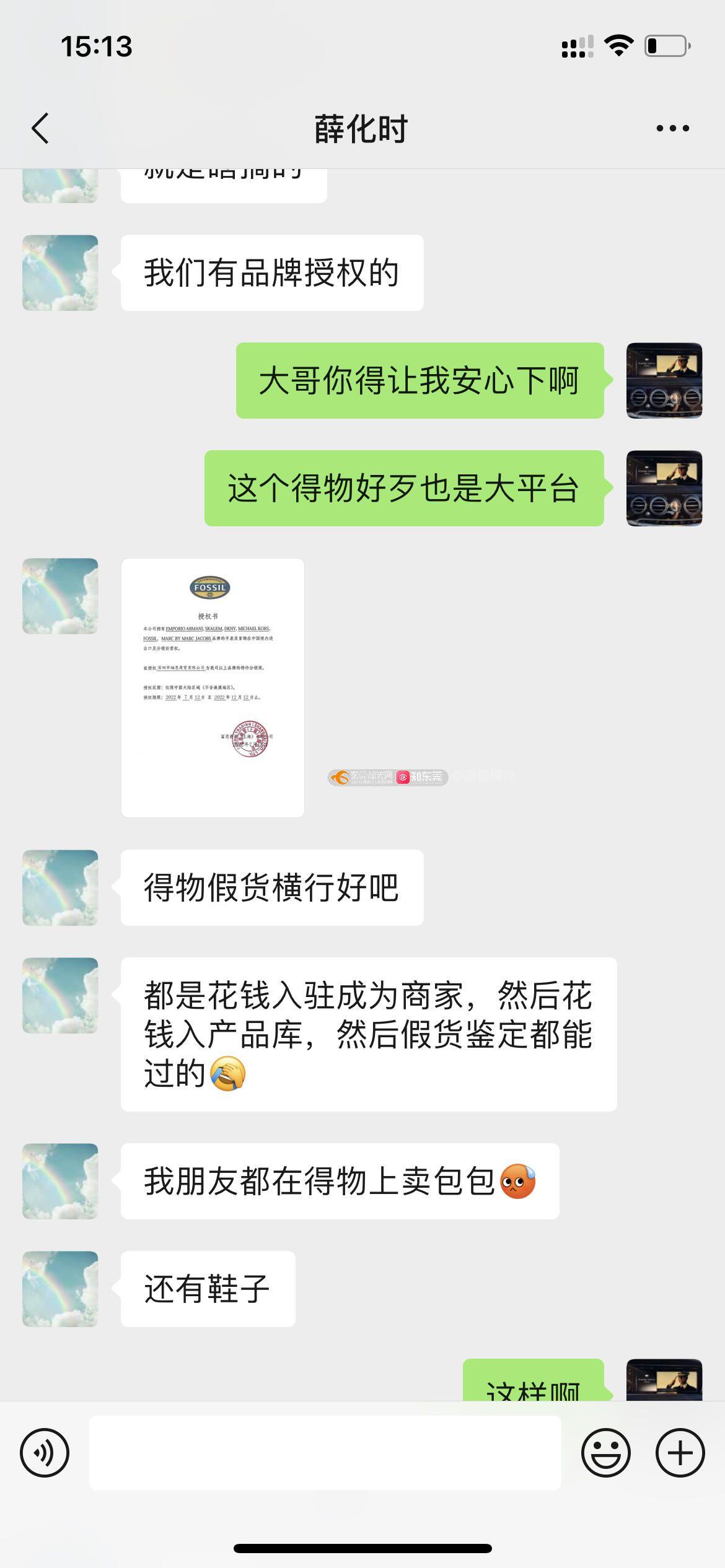Tap rainbow avatar beside 我们有品牌授权的
Screen dimensions: 725x1568
click(60, 272)
